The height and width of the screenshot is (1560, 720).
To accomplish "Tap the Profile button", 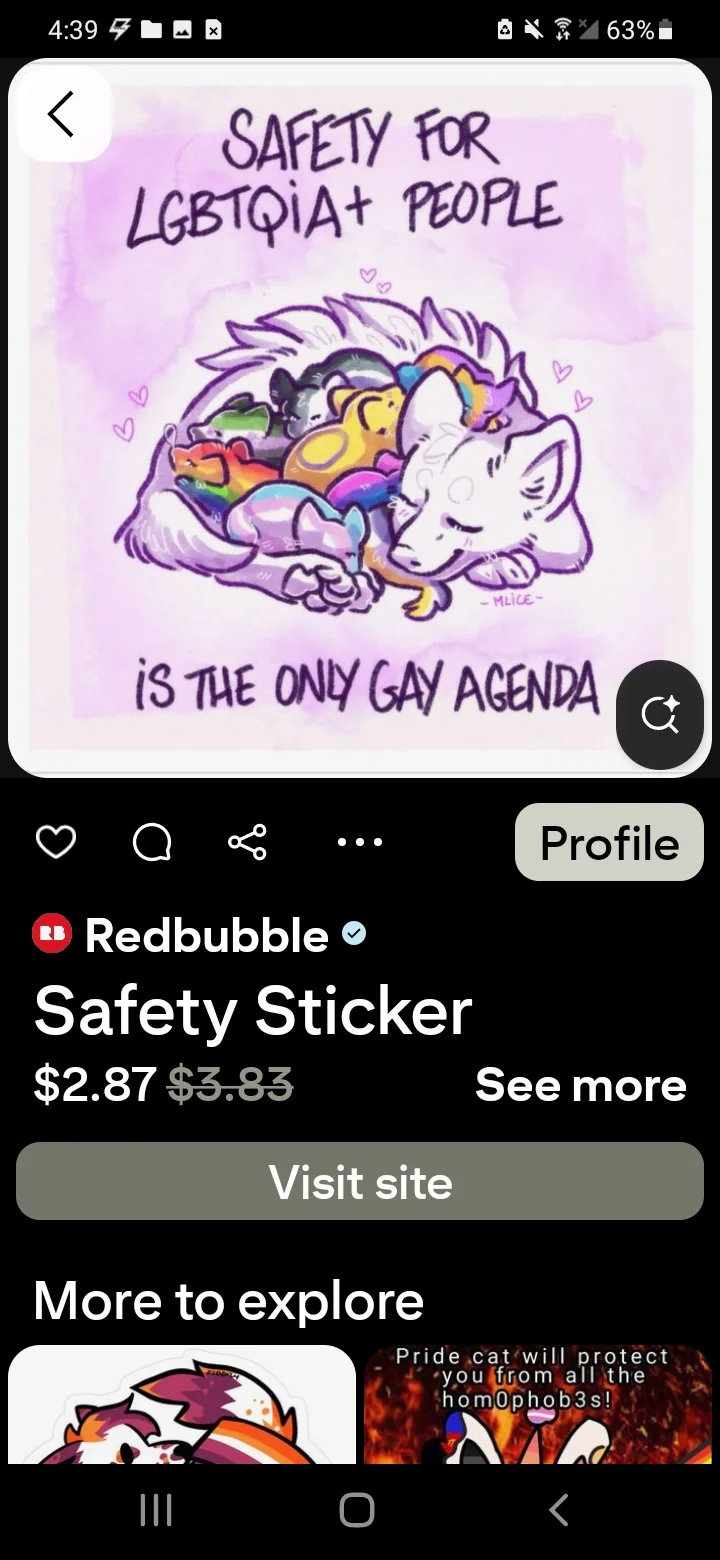I will point(609,842).
